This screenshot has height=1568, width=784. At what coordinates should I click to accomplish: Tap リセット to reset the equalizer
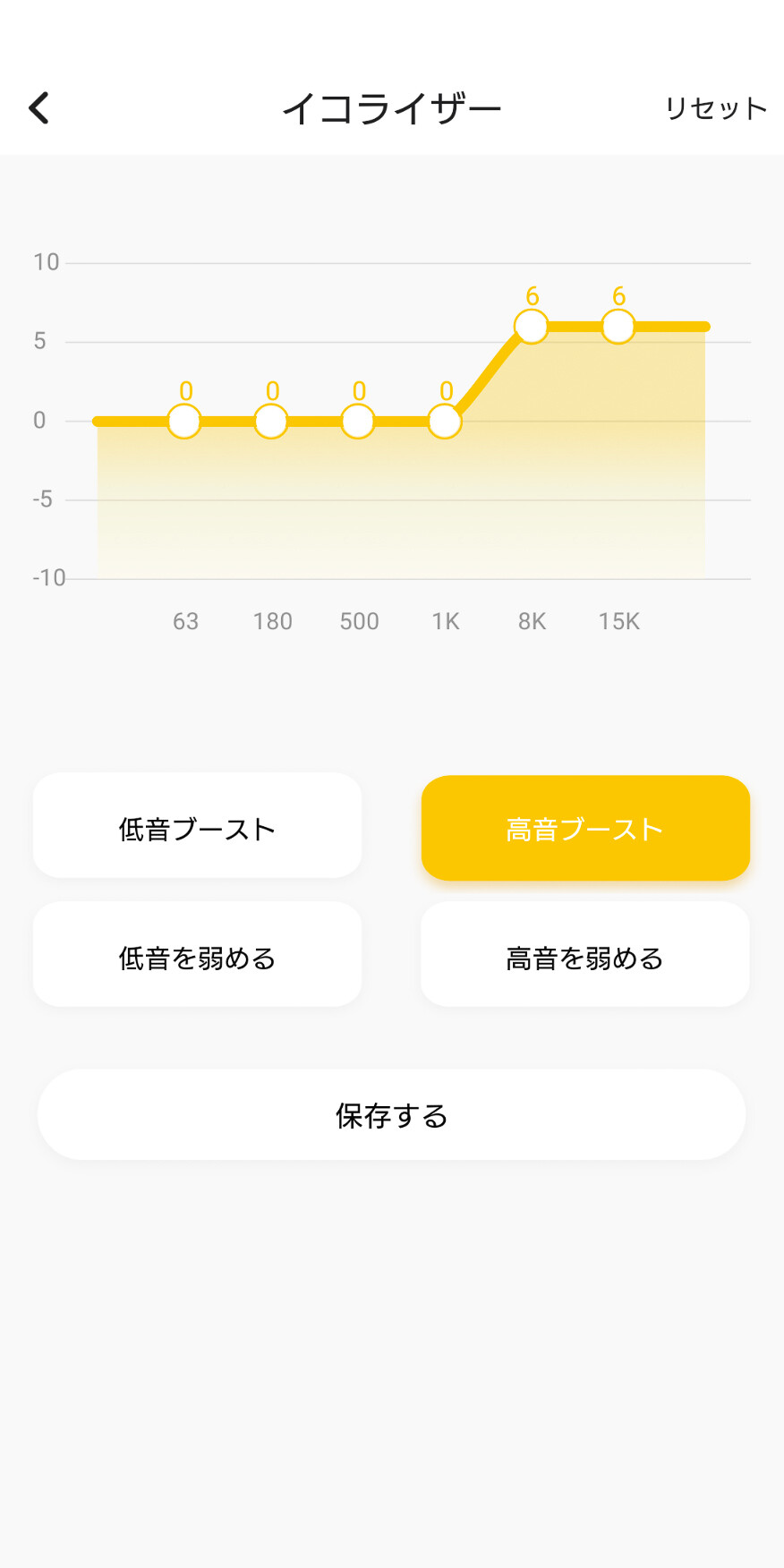(x=715, y=108)
